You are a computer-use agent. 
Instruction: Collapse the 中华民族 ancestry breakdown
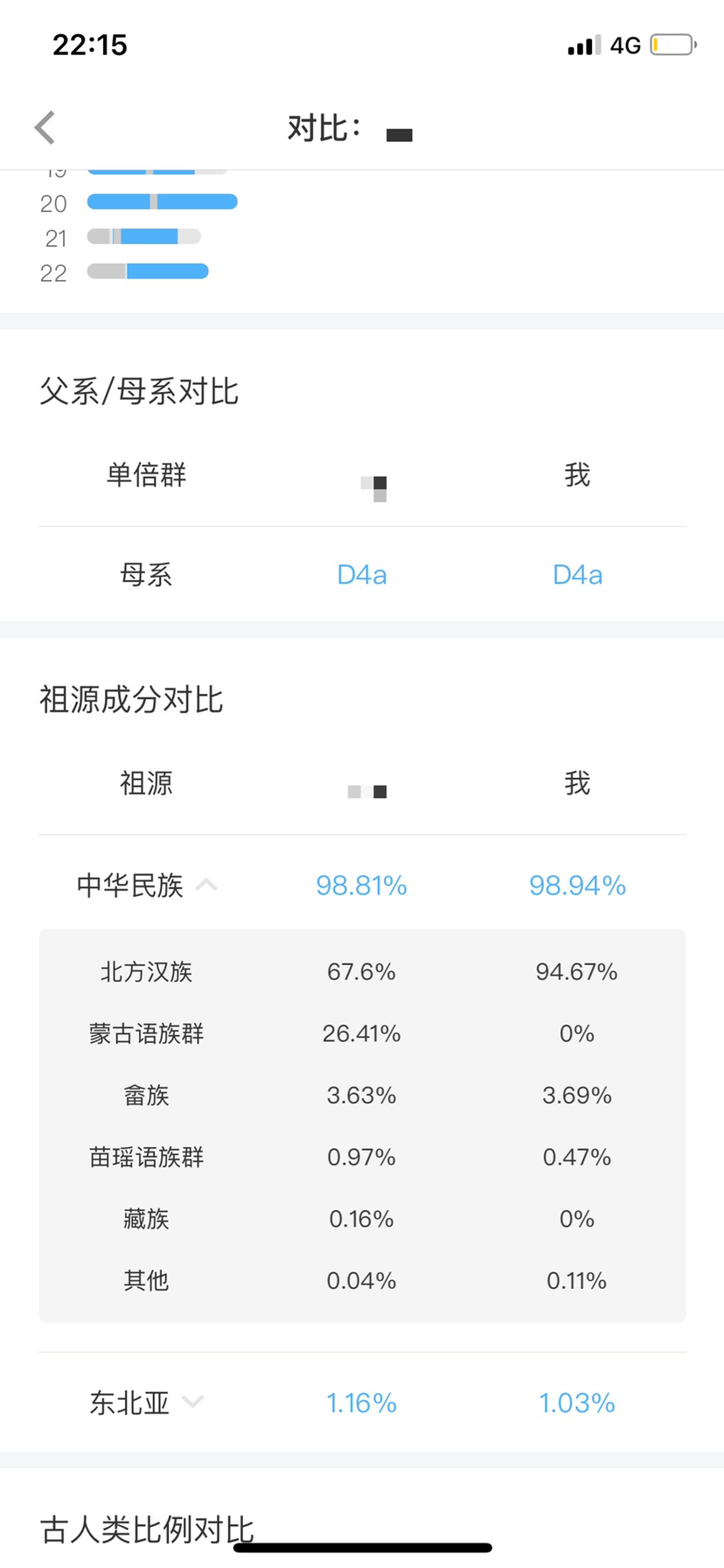206,885
